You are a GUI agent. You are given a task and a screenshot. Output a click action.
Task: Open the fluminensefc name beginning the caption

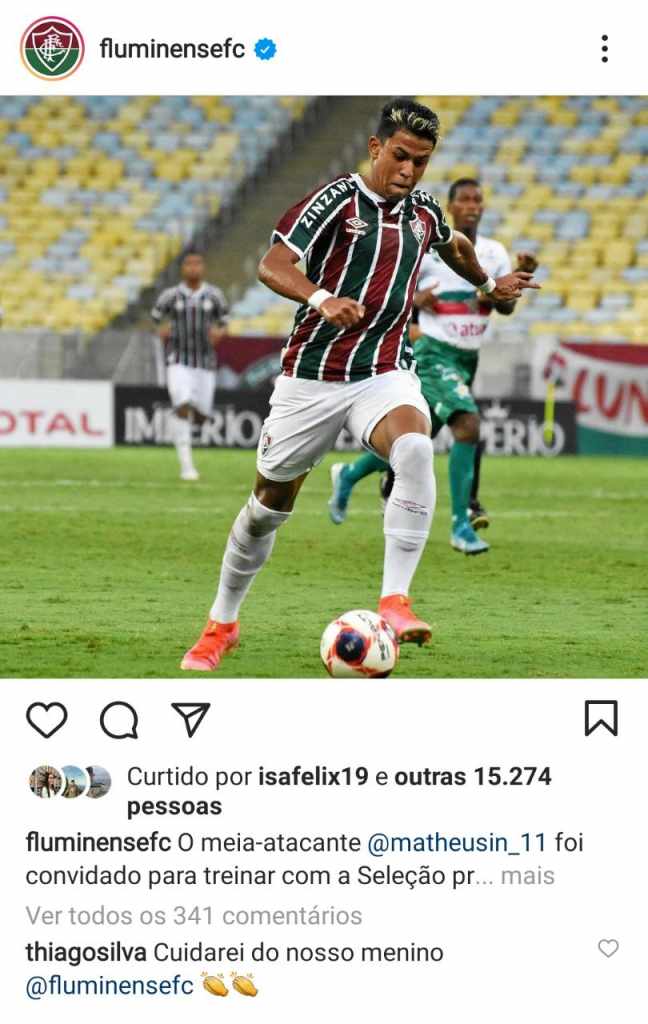point(98,842)
